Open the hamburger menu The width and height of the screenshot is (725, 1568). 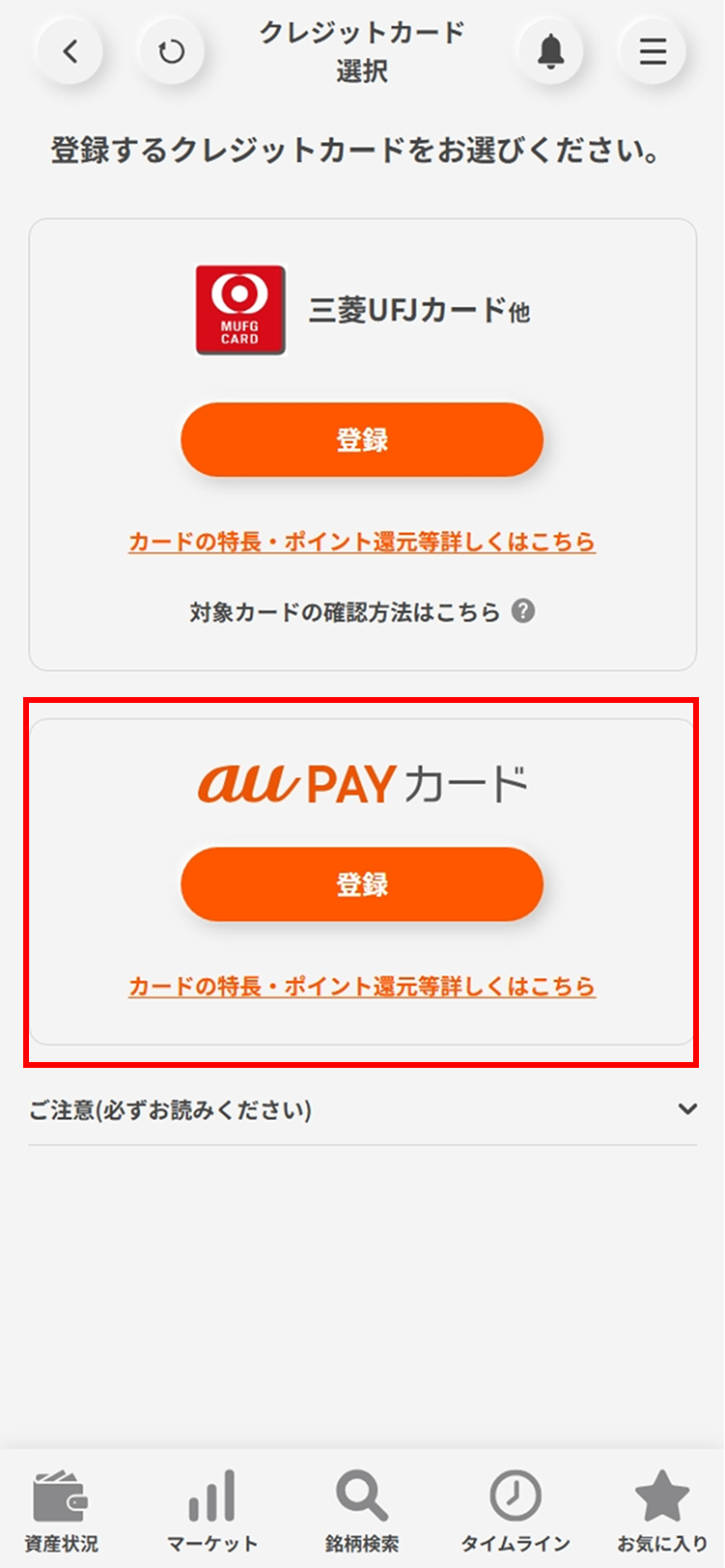(653, 51)
